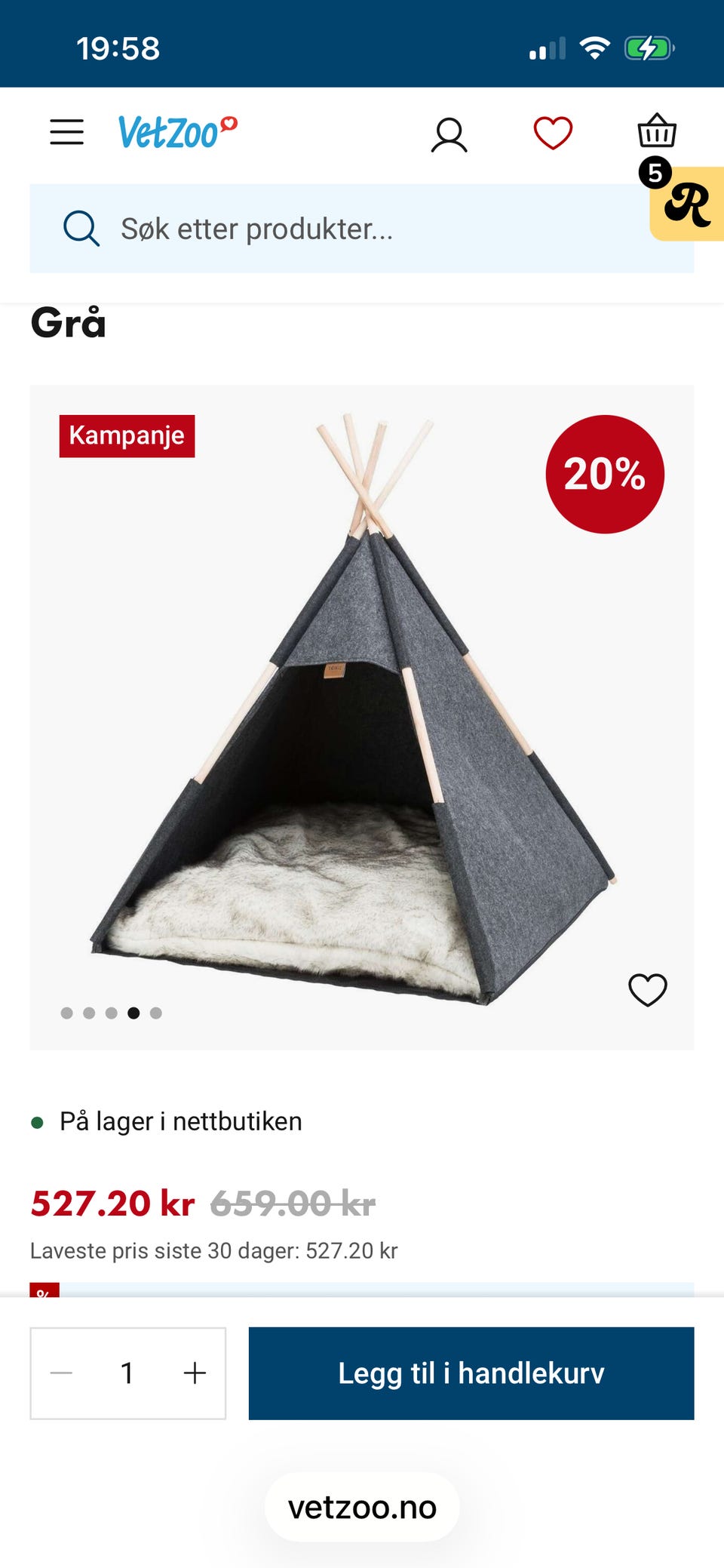Click the magnifying glass search icon
The height and width of the screenshot is (1568, 724).
[x=81, y=229]
